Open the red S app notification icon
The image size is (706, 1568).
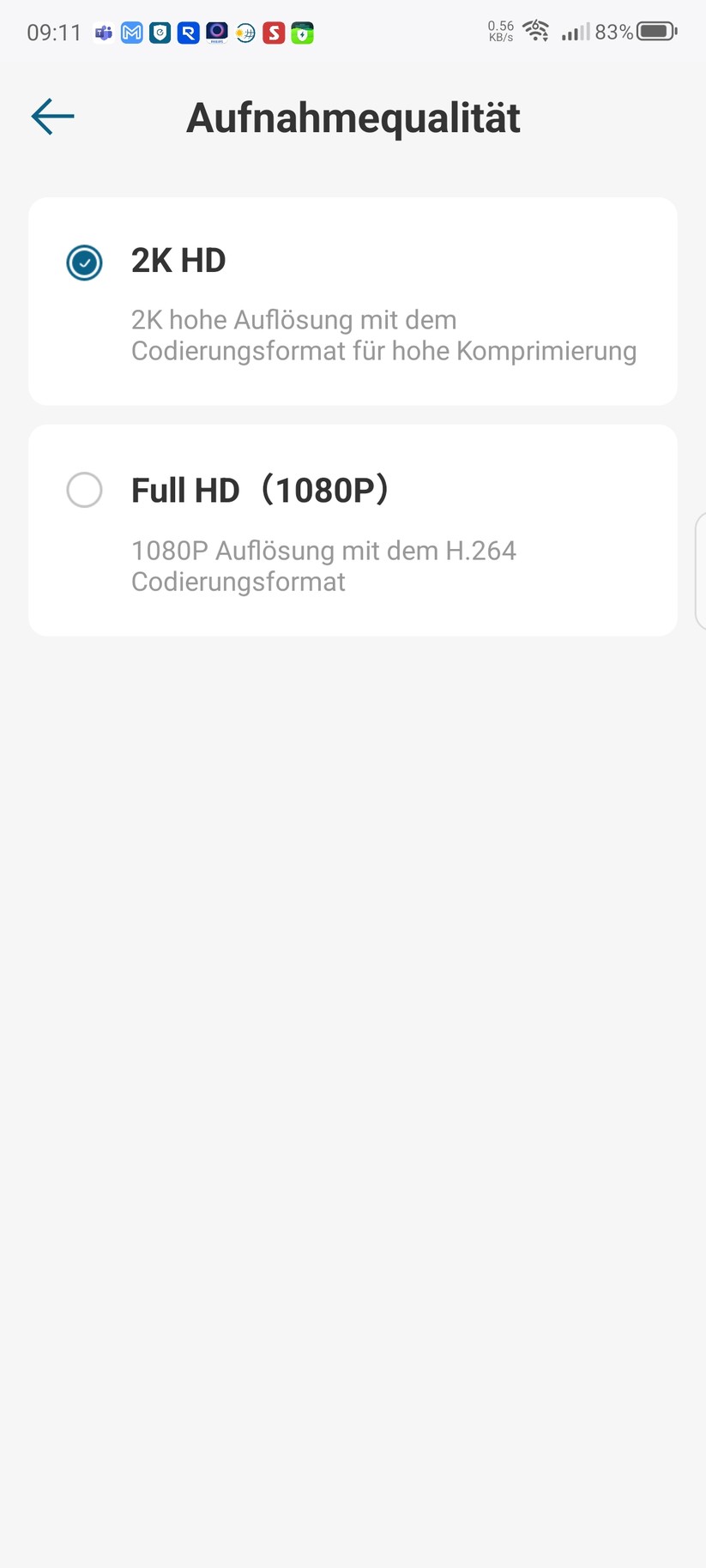pyautogui.click(x=273, y=33)
